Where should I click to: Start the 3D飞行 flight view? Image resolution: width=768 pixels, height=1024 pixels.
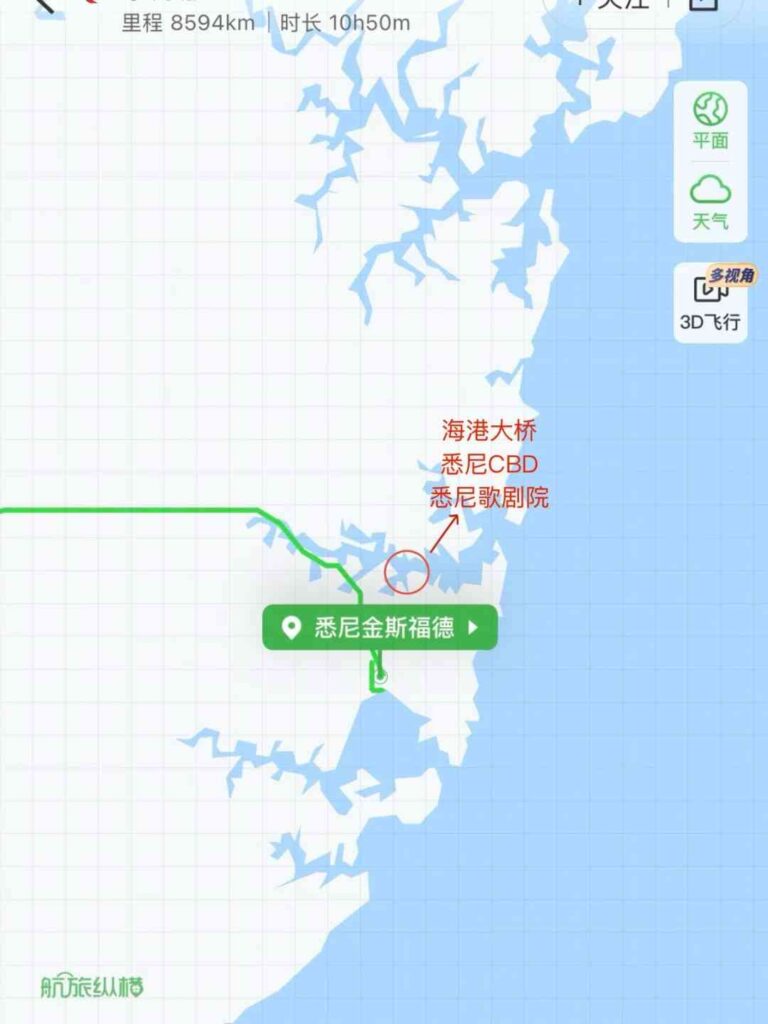click(x=710, y=301)
